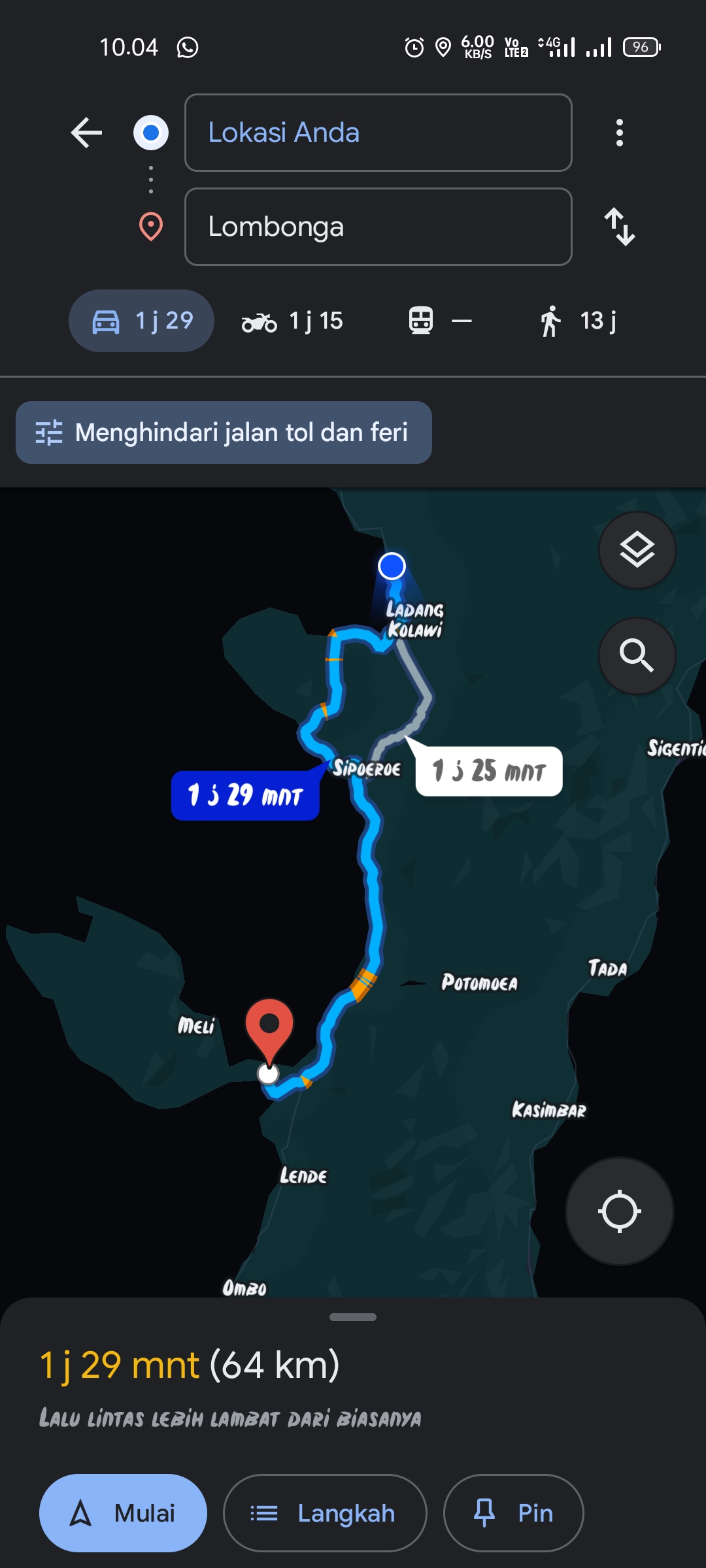This screenshot has height=1568, width=706.
Task: Select the alternative 1 j 25 mnt route
Action: [489, 771]
